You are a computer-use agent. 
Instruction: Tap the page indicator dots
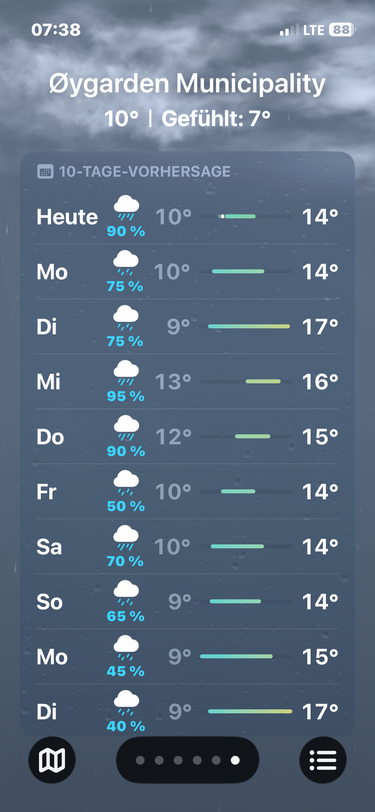point(188,760)
